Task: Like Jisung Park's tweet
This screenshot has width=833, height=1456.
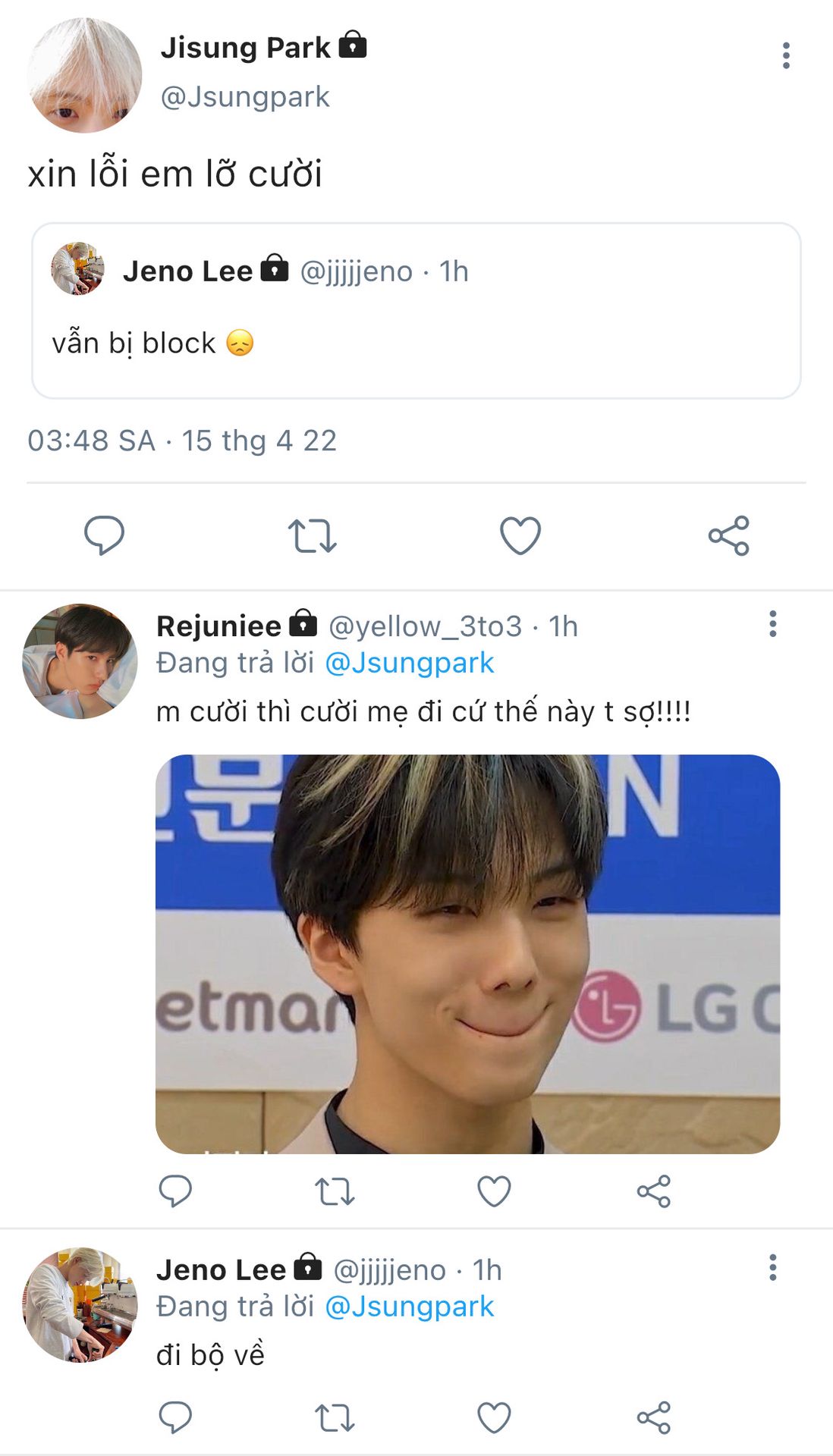Action: (520, 535)
